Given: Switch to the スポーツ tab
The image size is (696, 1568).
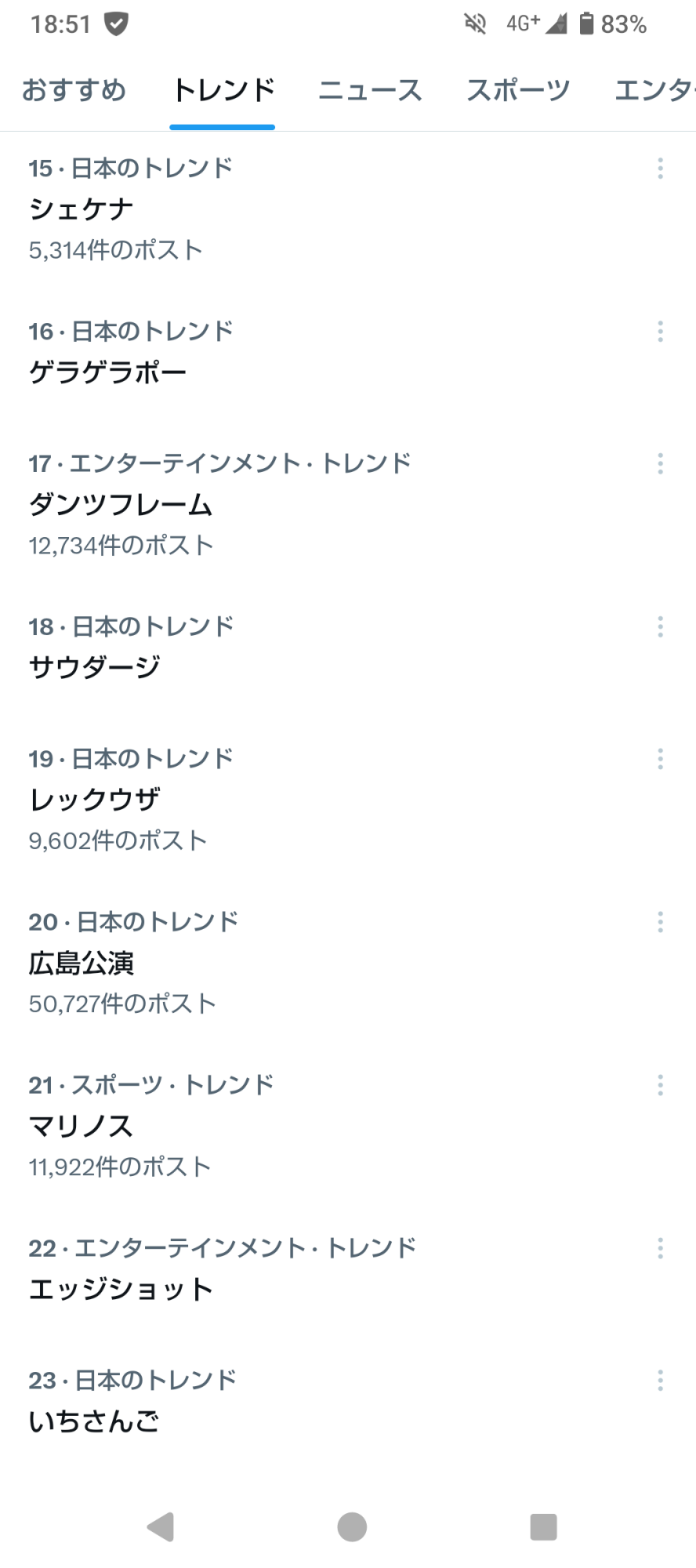Looking at the screenshot, I should (x=517, y=90).
